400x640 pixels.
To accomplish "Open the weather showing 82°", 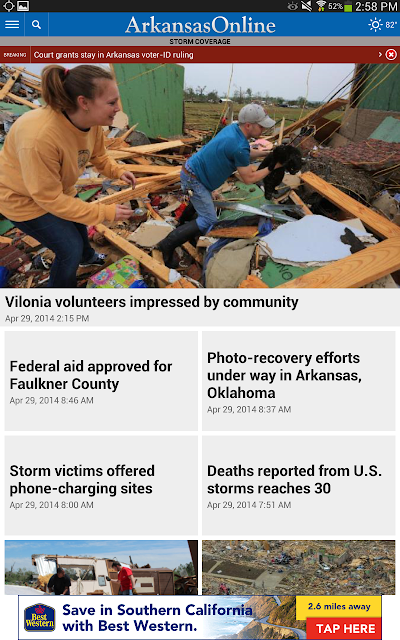I will click(382, 25).
